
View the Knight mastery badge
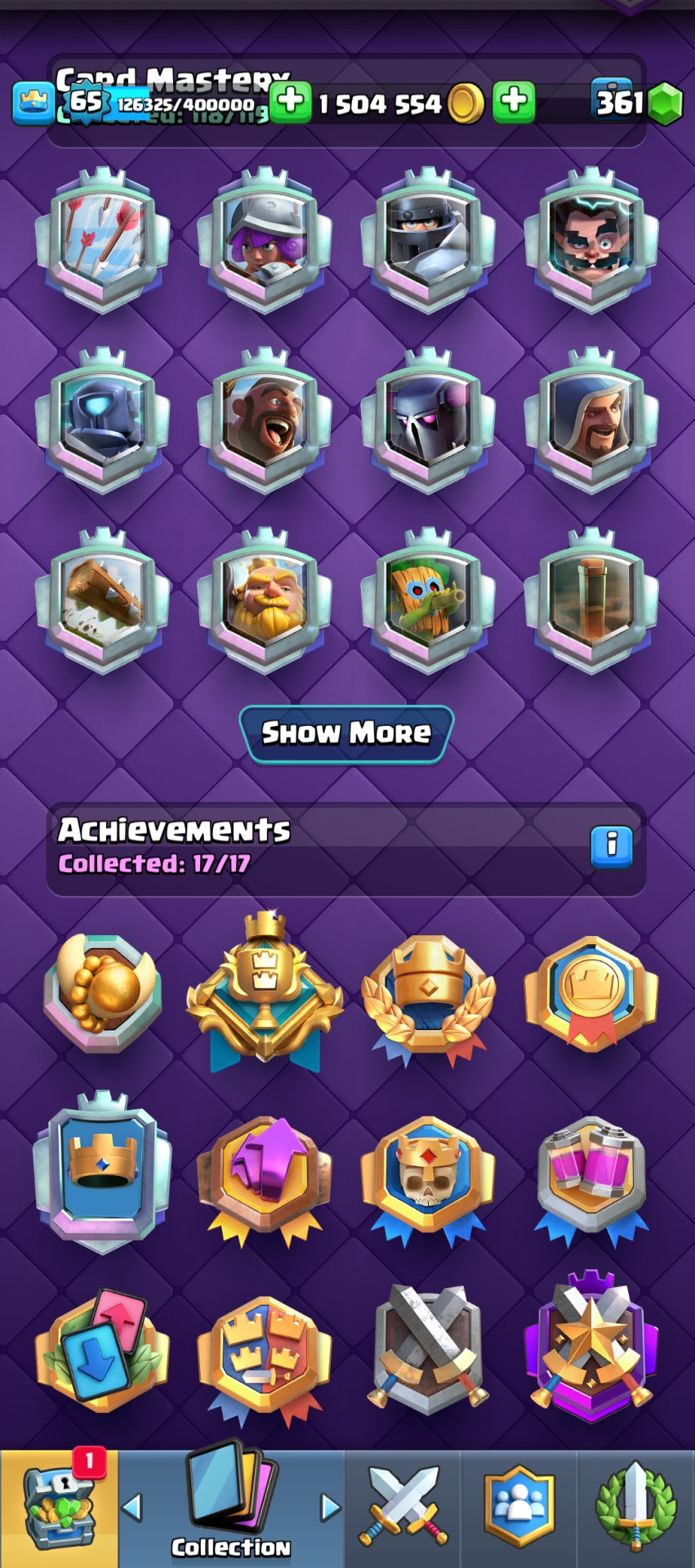tap(428, 240)
